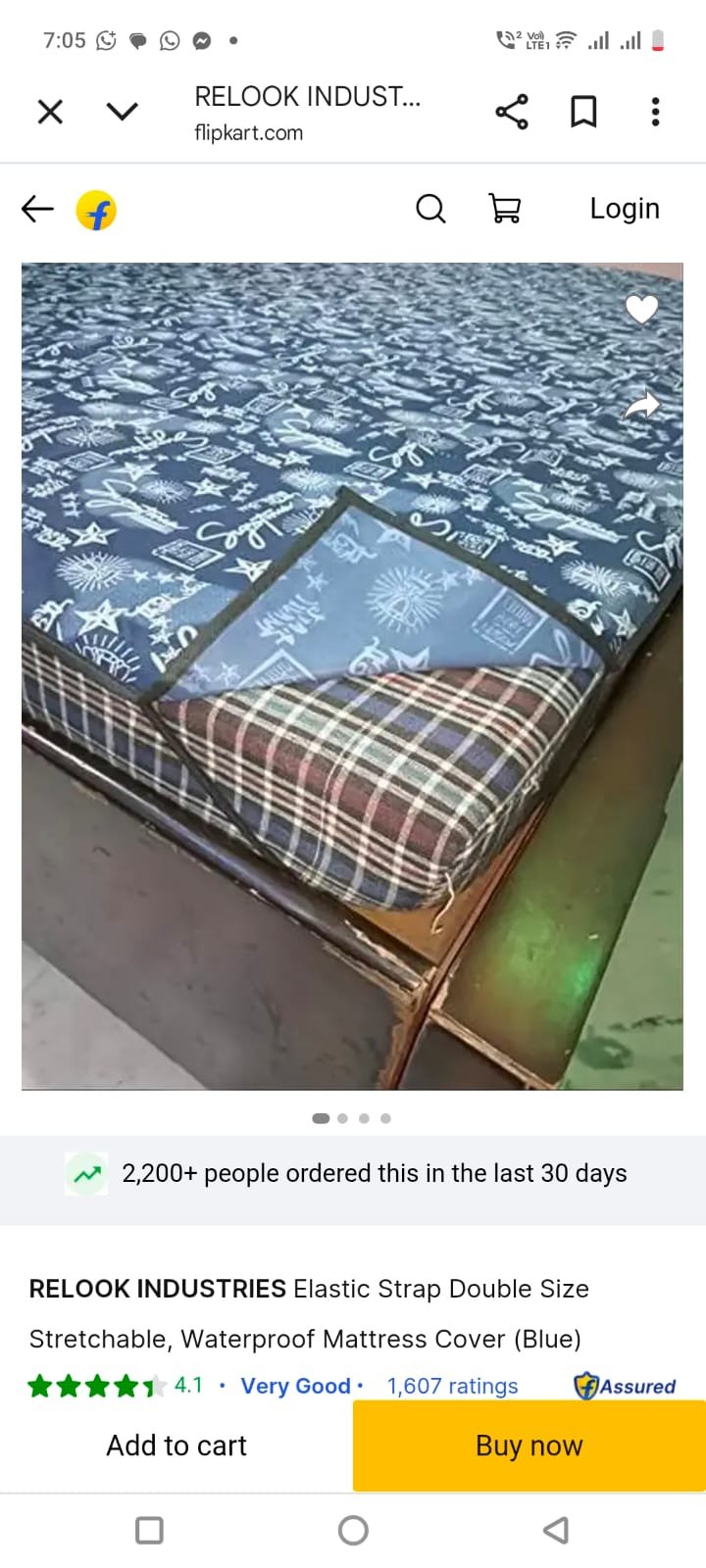Search for products on Flipkart
The image size is (706, 1568).
tap(430, 209)
